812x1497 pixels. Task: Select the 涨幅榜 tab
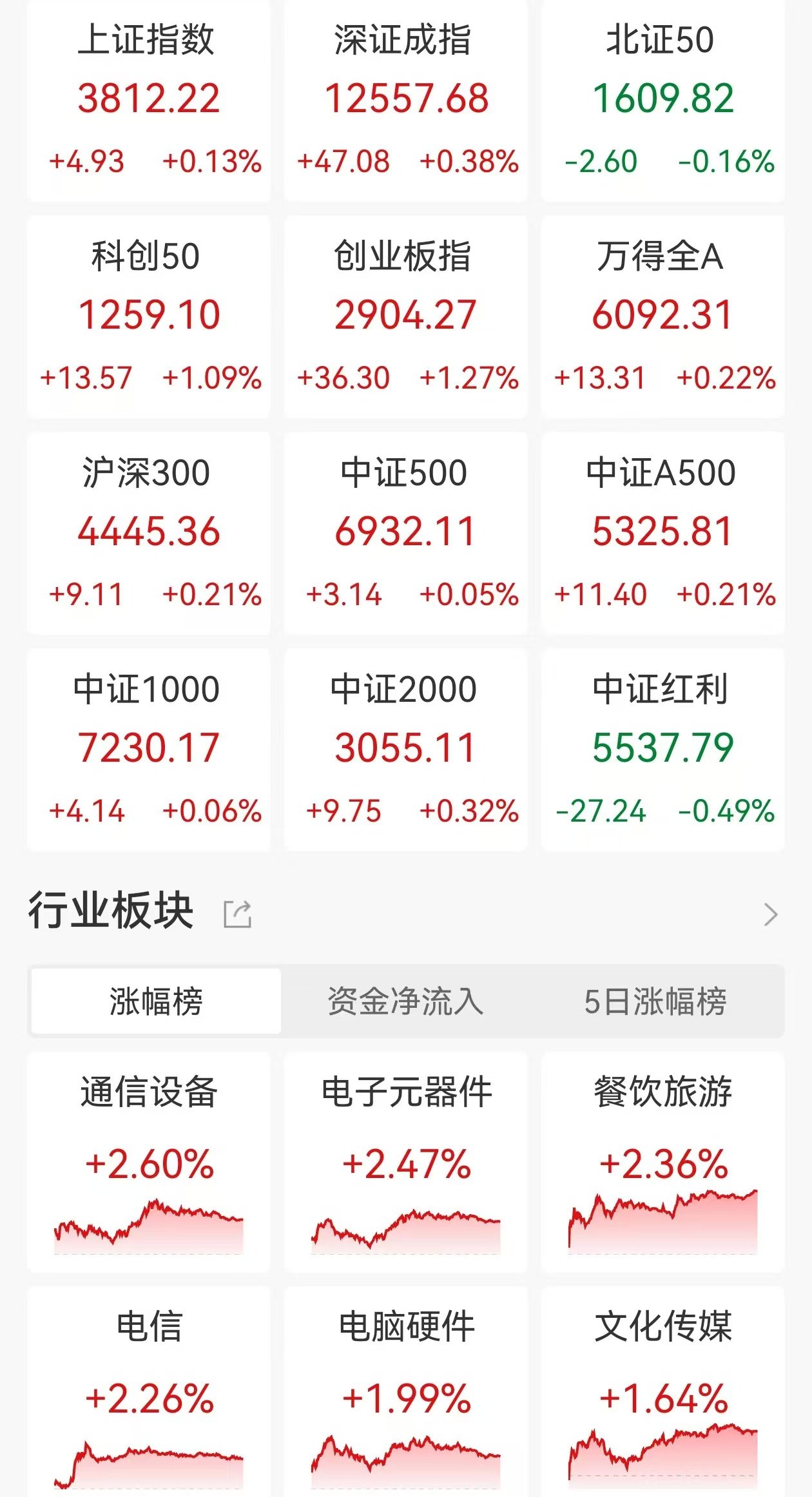tap(156, 1001)
